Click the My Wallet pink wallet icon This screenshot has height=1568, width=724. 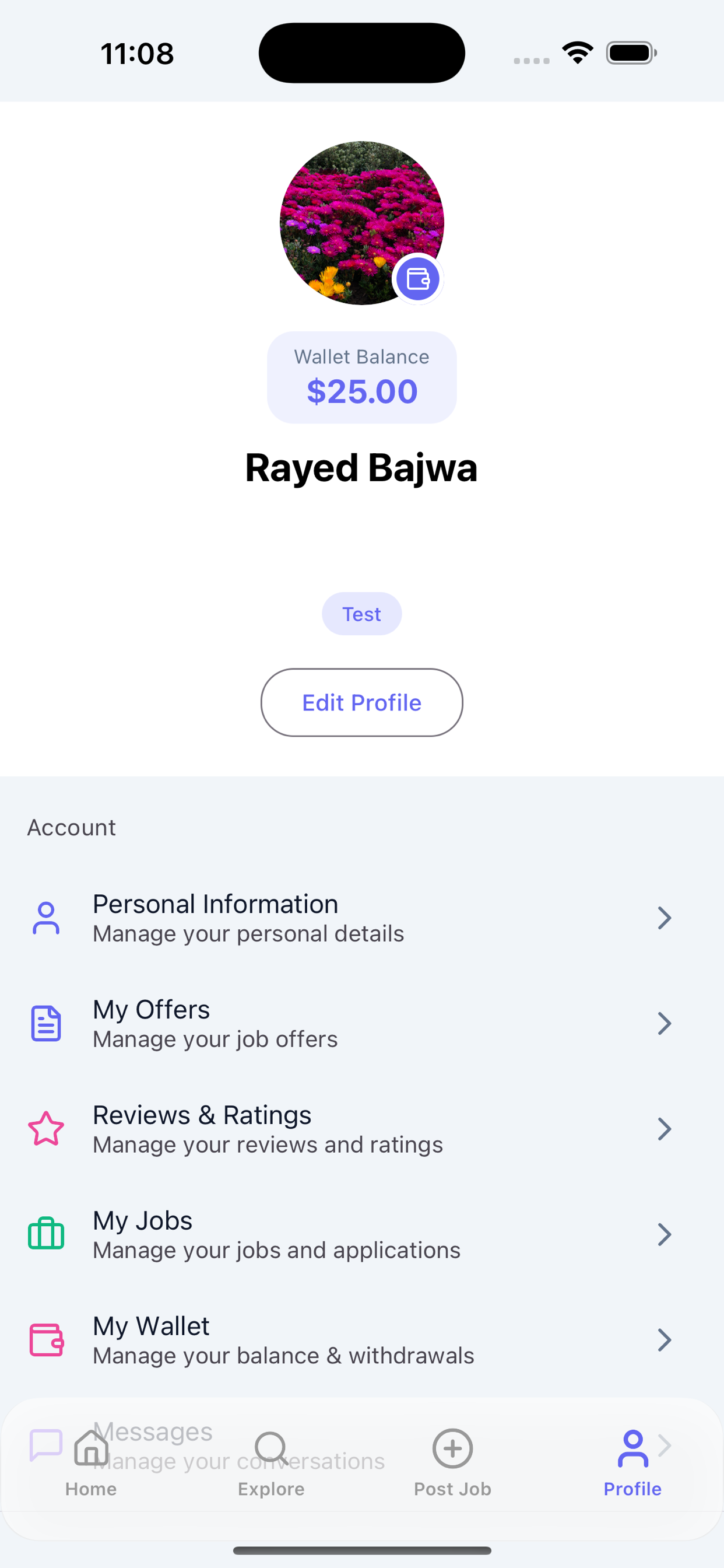tap(46, 1340)
